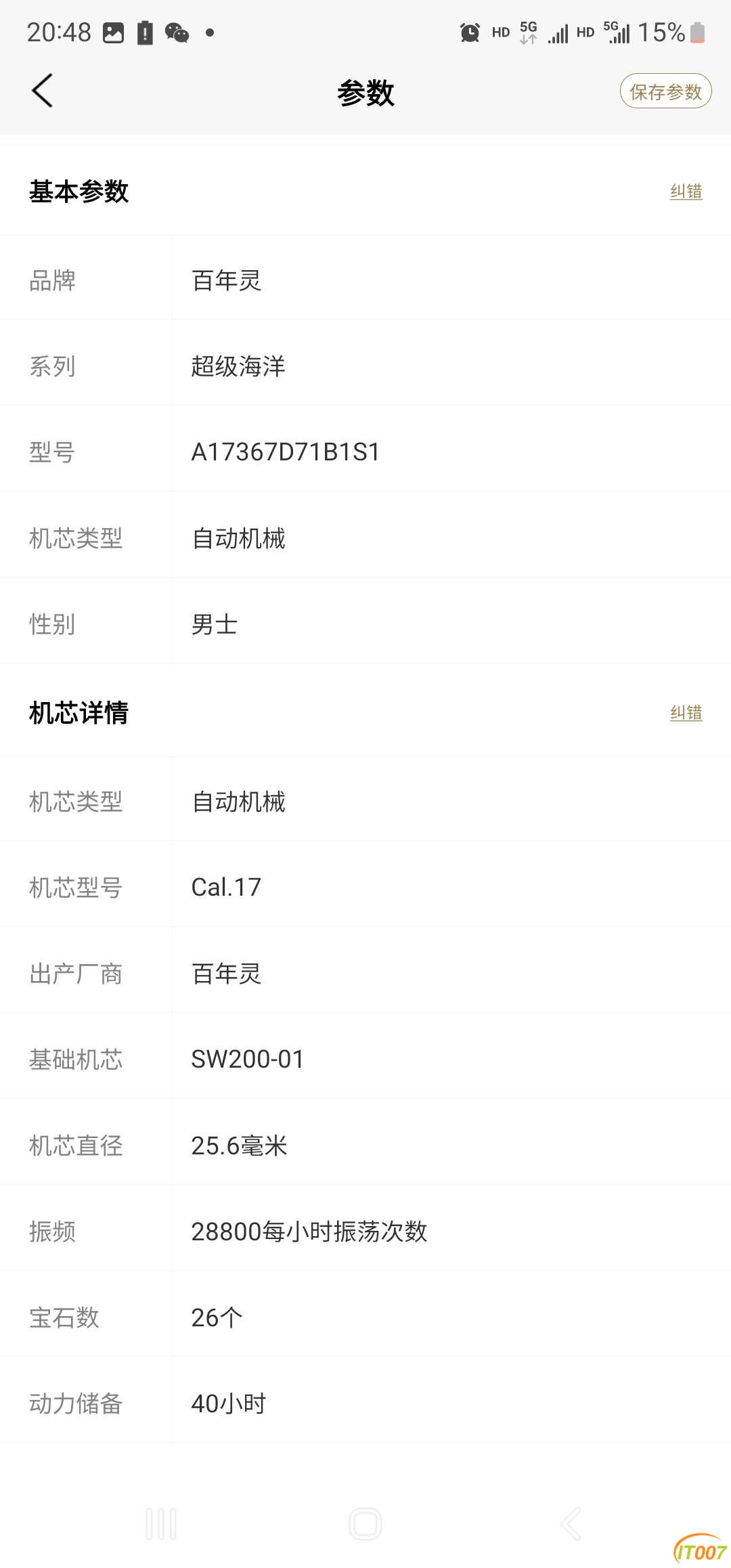Go to the home screen via nav bar
Viewport: 731px width, 1568px height.
(365, 1523)
